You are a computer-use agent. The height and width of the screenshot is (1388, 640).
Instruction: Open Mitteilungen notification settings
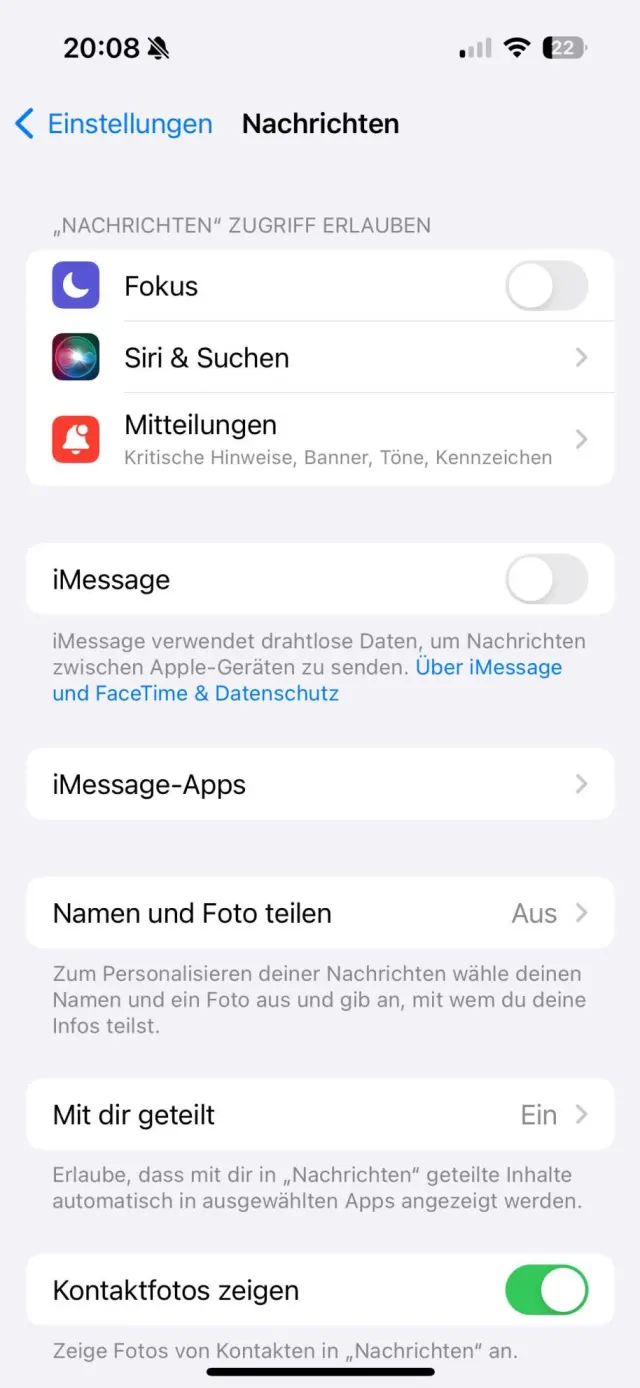tap(320, 440)
